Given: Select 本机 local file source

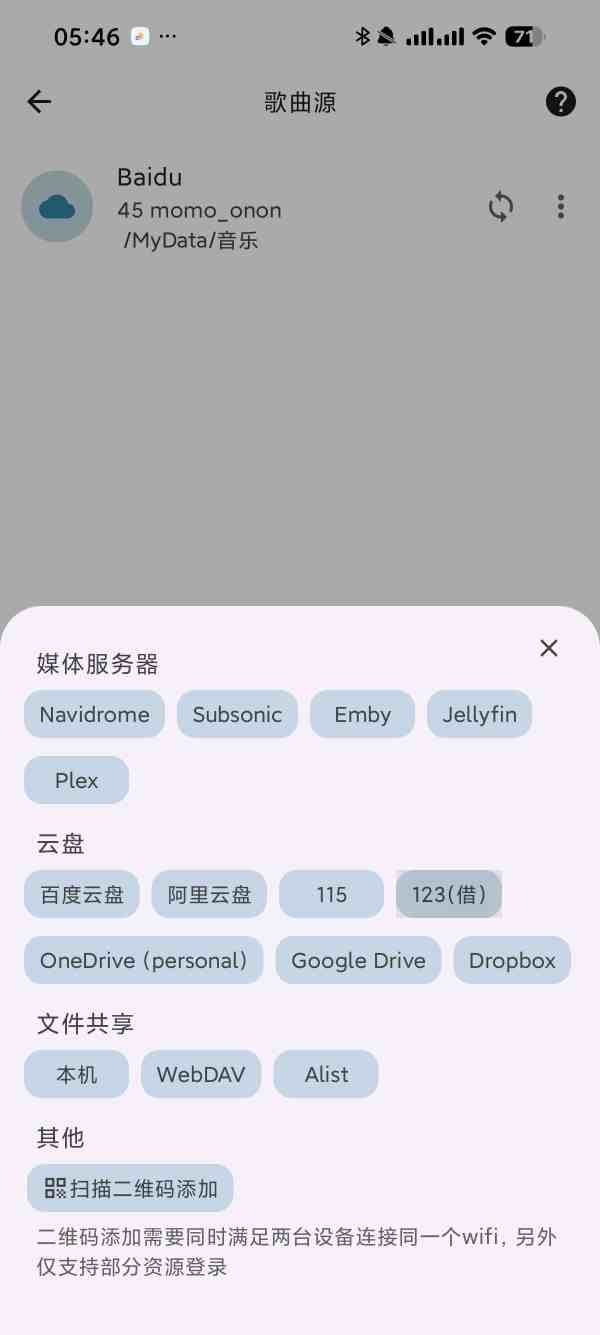Looking at the screenshot, I should tap(76, 1074).
